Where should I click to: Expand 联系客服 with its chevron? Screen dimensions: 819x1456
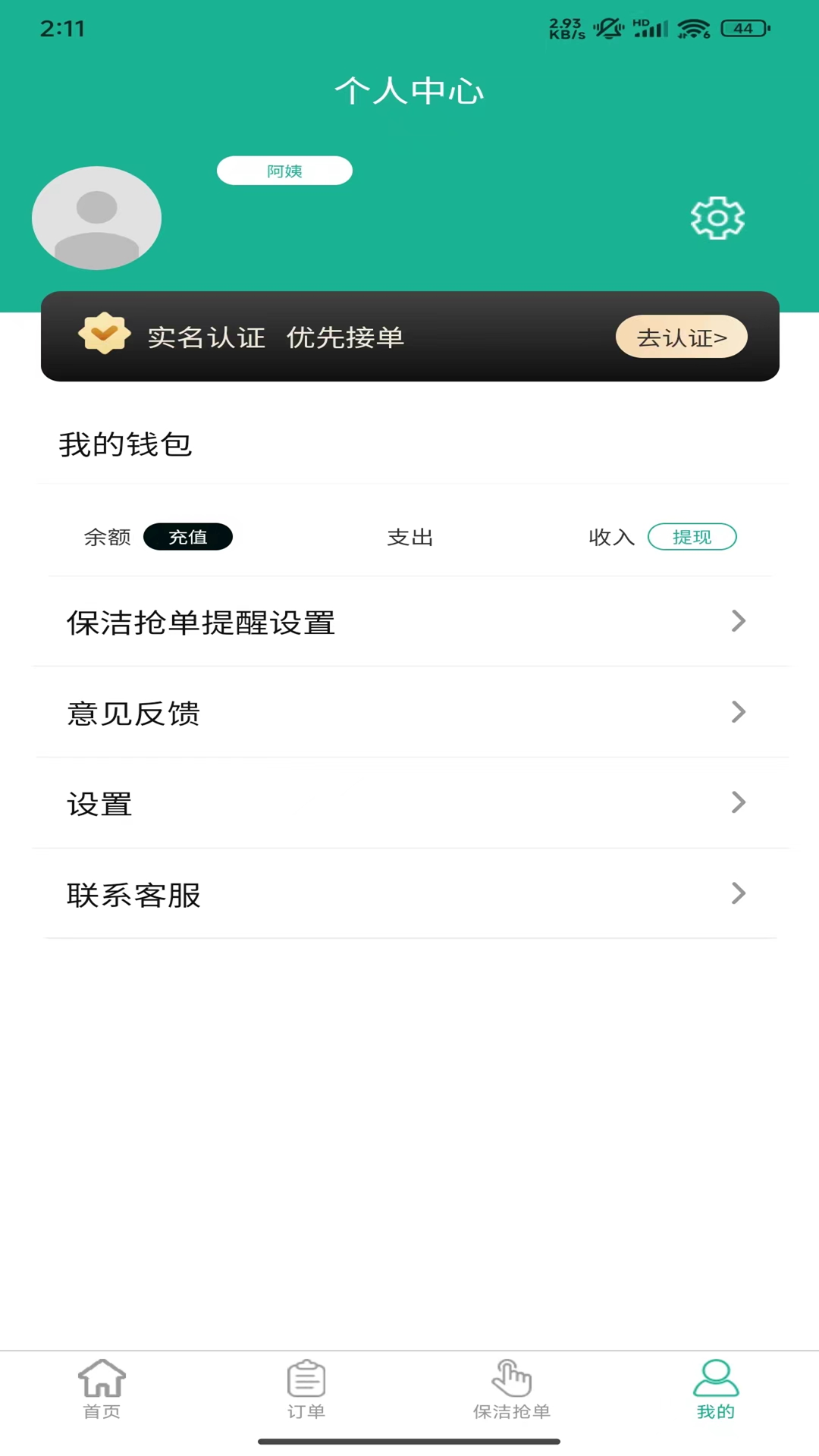click(x=737, y=893)
